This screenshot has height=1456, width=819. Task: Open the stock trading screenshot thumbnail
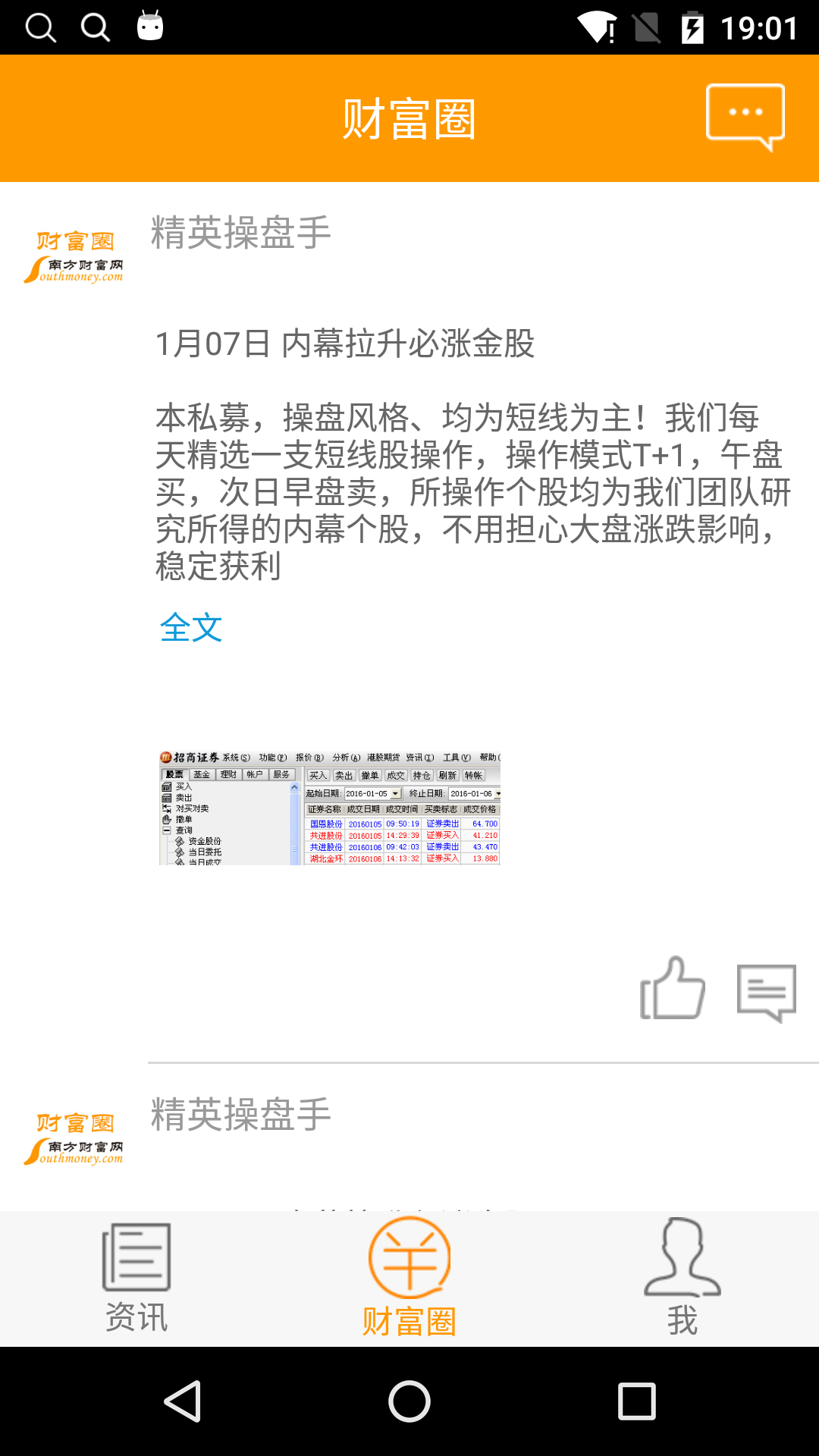click(x=330, y=808)
